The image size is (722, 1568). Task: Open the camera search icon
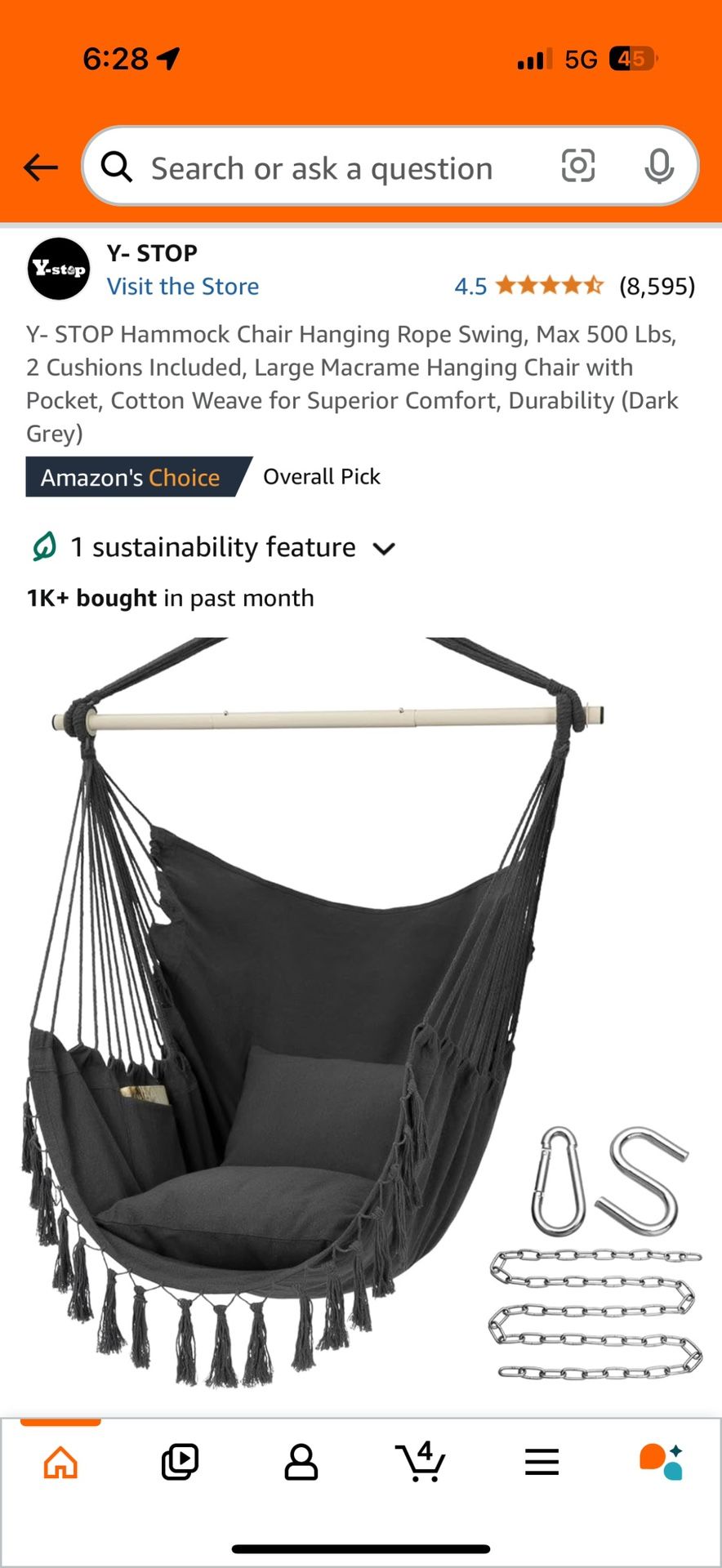click(x=577, y=166)
